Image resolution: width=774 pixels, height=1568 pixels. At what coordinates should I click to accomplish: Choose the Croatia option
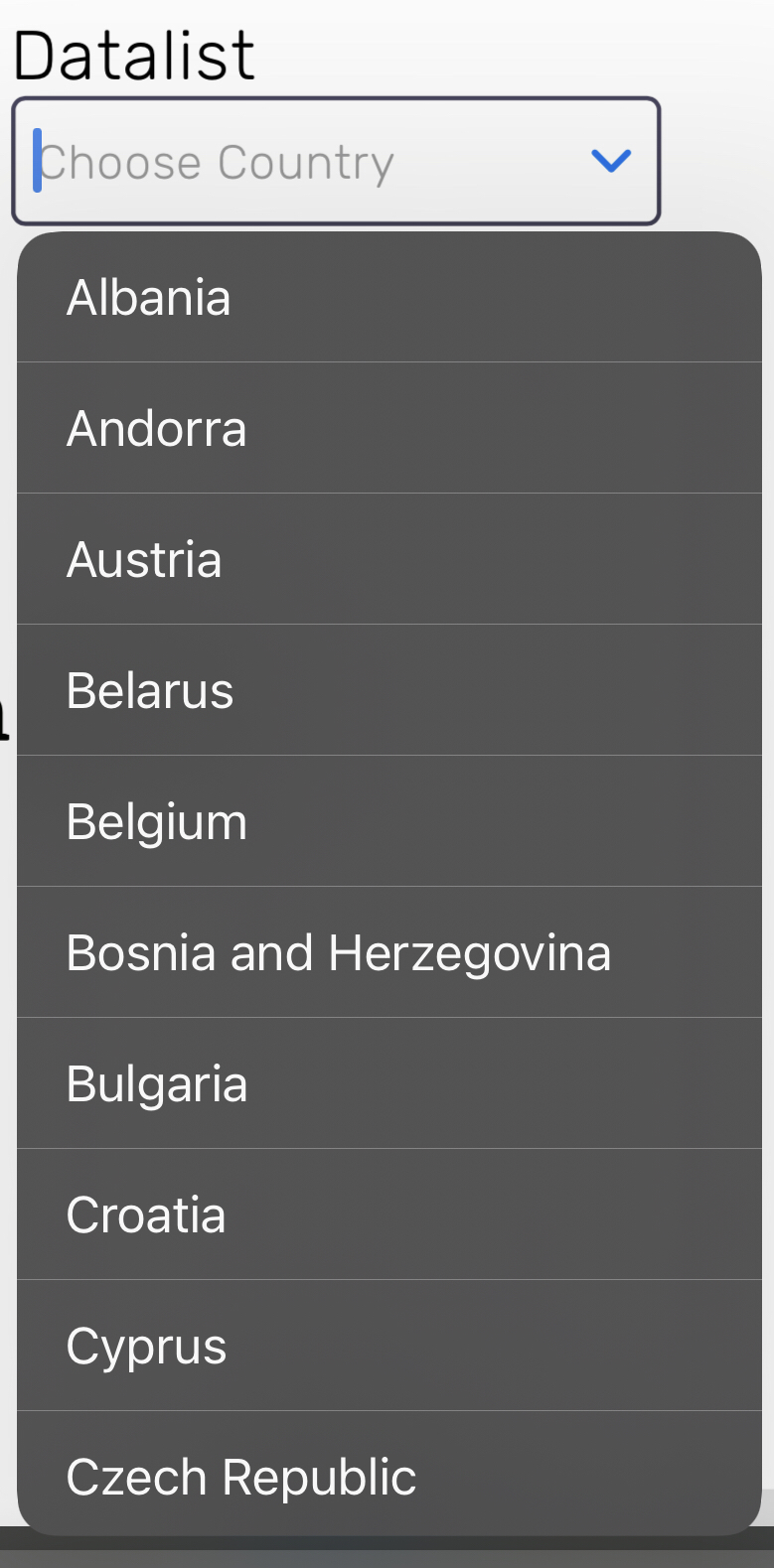[x=389, y=1214]
